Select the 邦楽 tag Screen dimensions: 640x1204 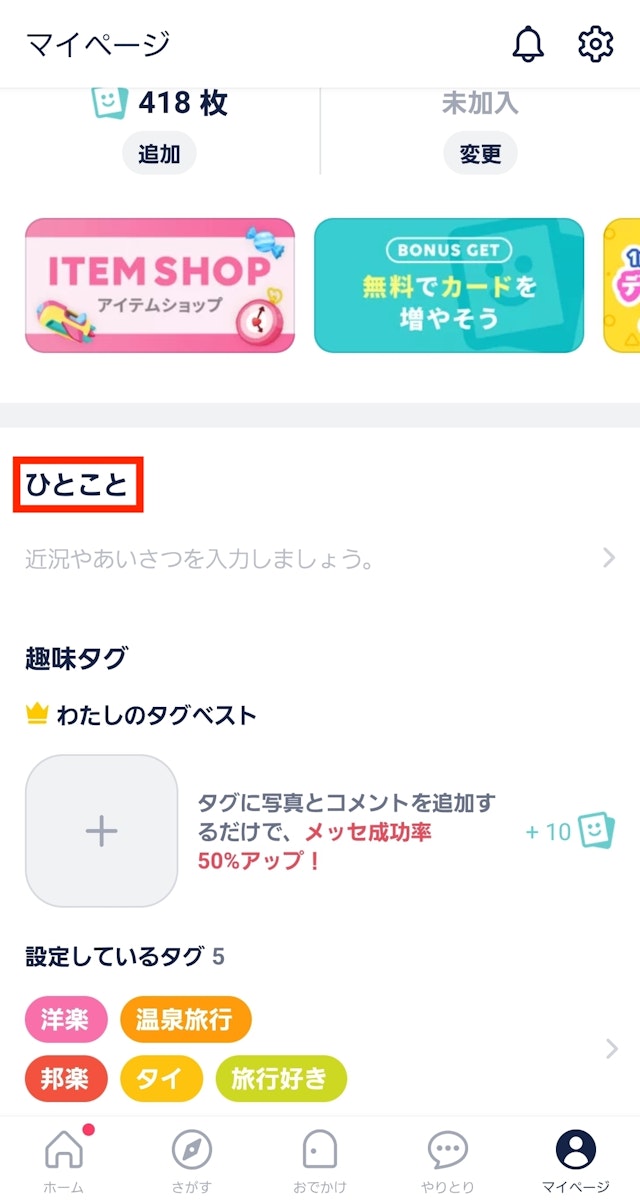coord(66,1079)
